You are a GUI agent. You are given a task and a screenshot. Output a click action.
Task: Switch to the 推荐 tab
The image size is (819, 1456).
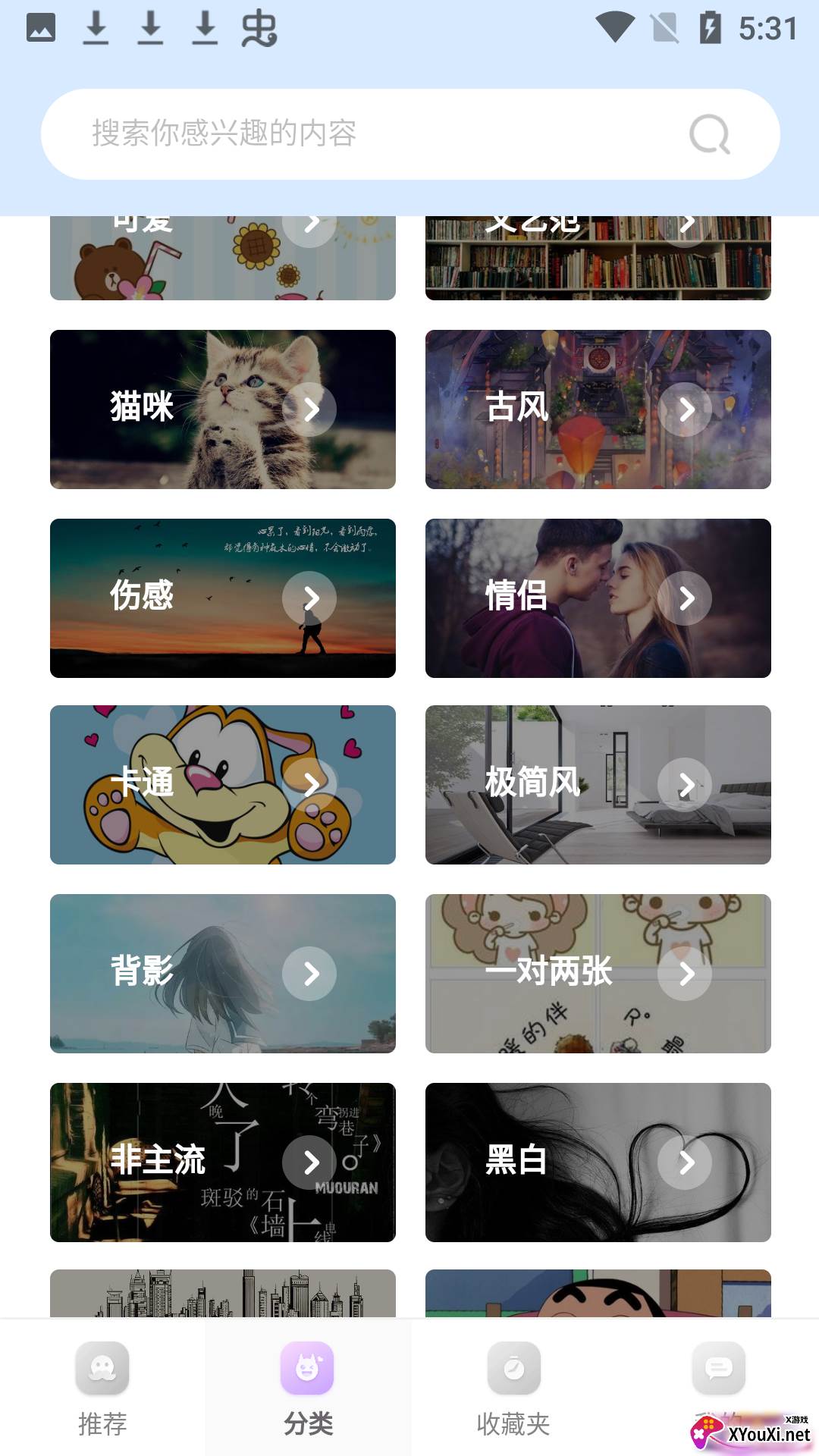pyautogui.click(x=102, y=1388)
